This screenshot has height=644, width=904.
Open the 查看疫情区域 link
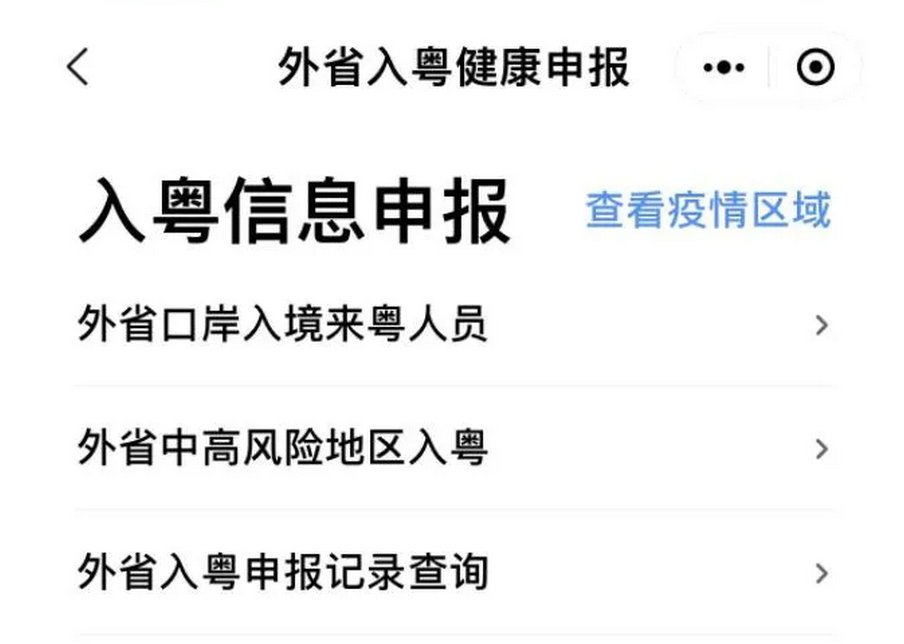[x=707, y=212]
